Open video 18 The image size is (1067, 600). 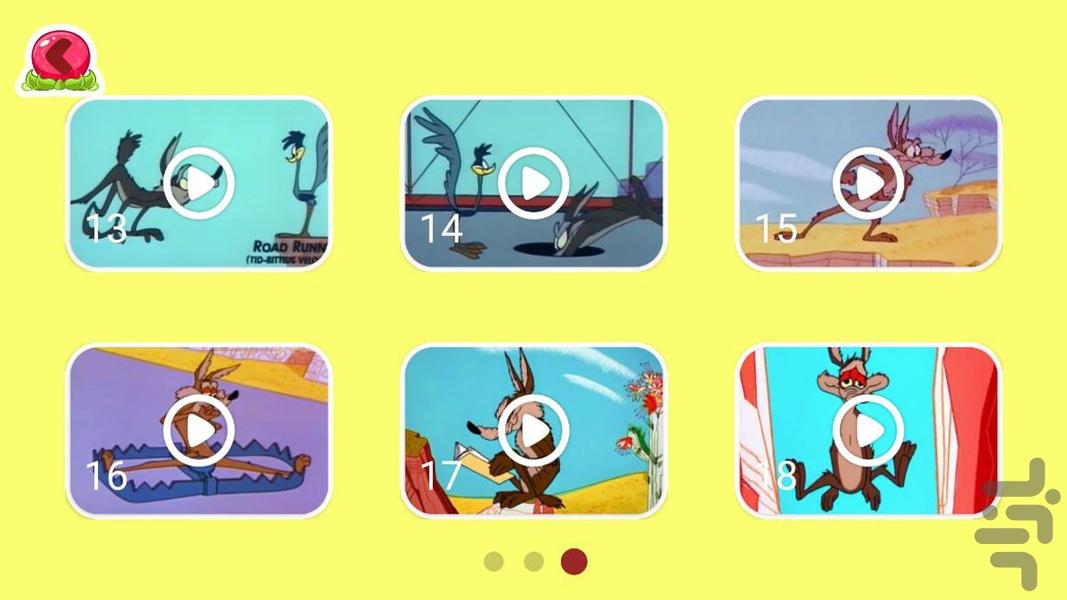(868, 431)
